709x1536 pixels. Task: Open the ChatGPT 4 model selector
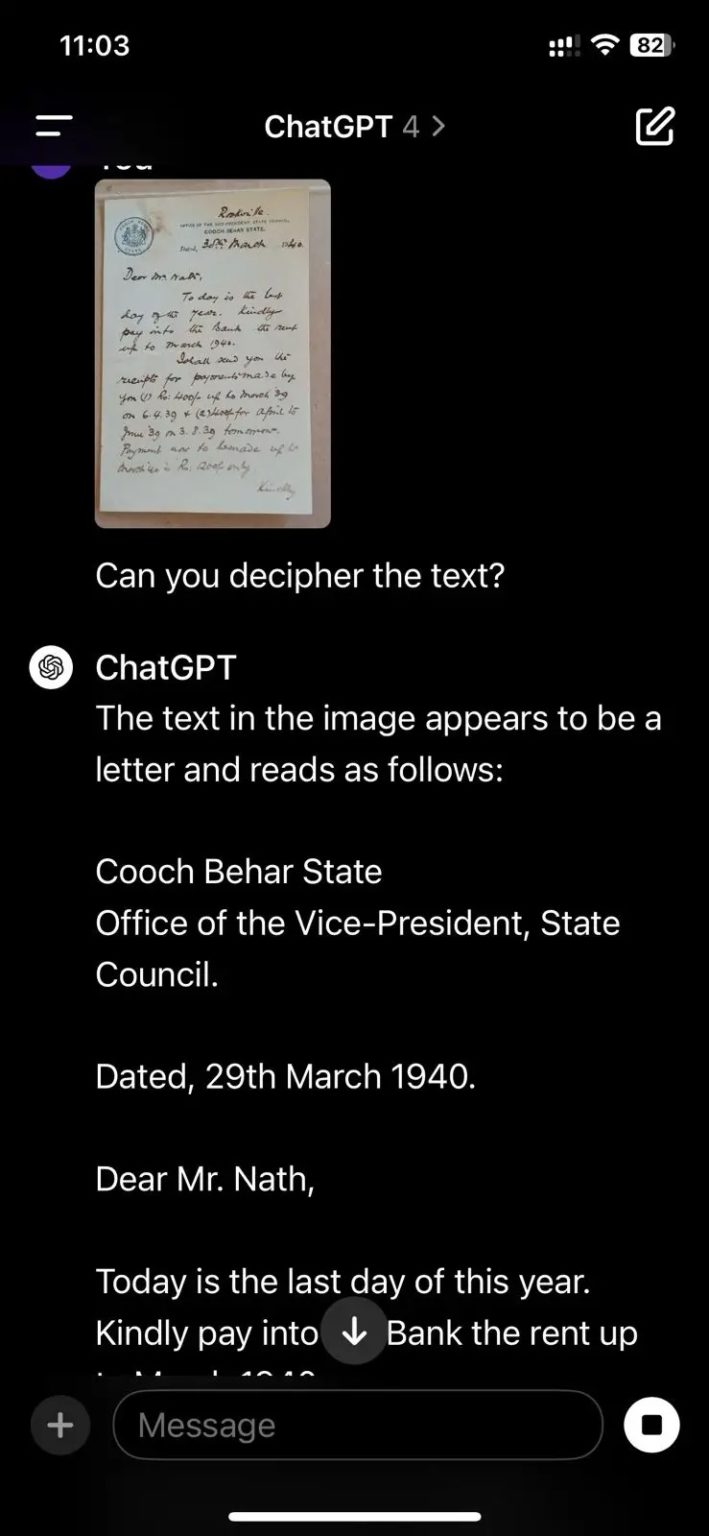[354, 126]
